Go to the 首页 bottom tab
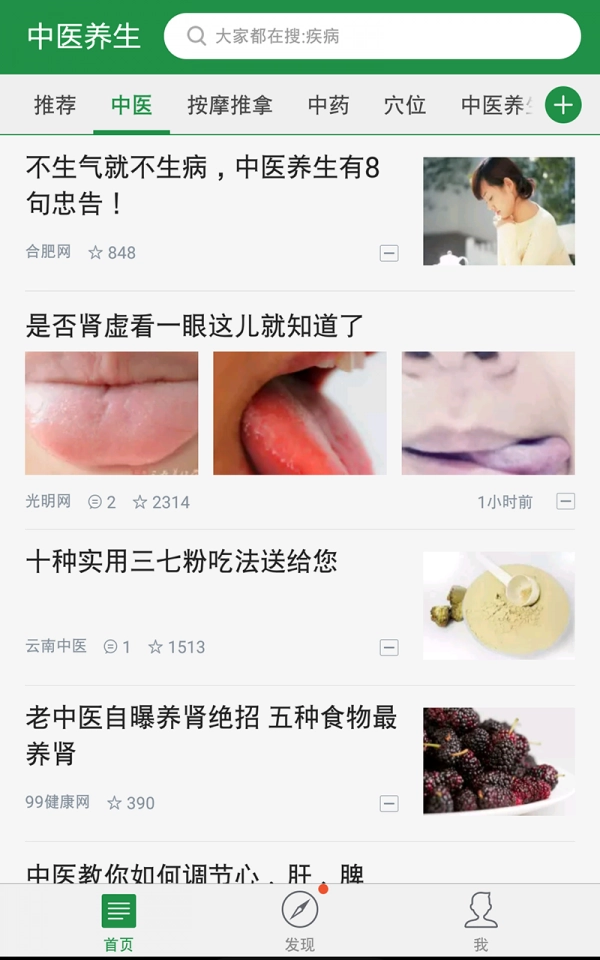600x960 pixels. pyautogui.click(x=119, y=922)
